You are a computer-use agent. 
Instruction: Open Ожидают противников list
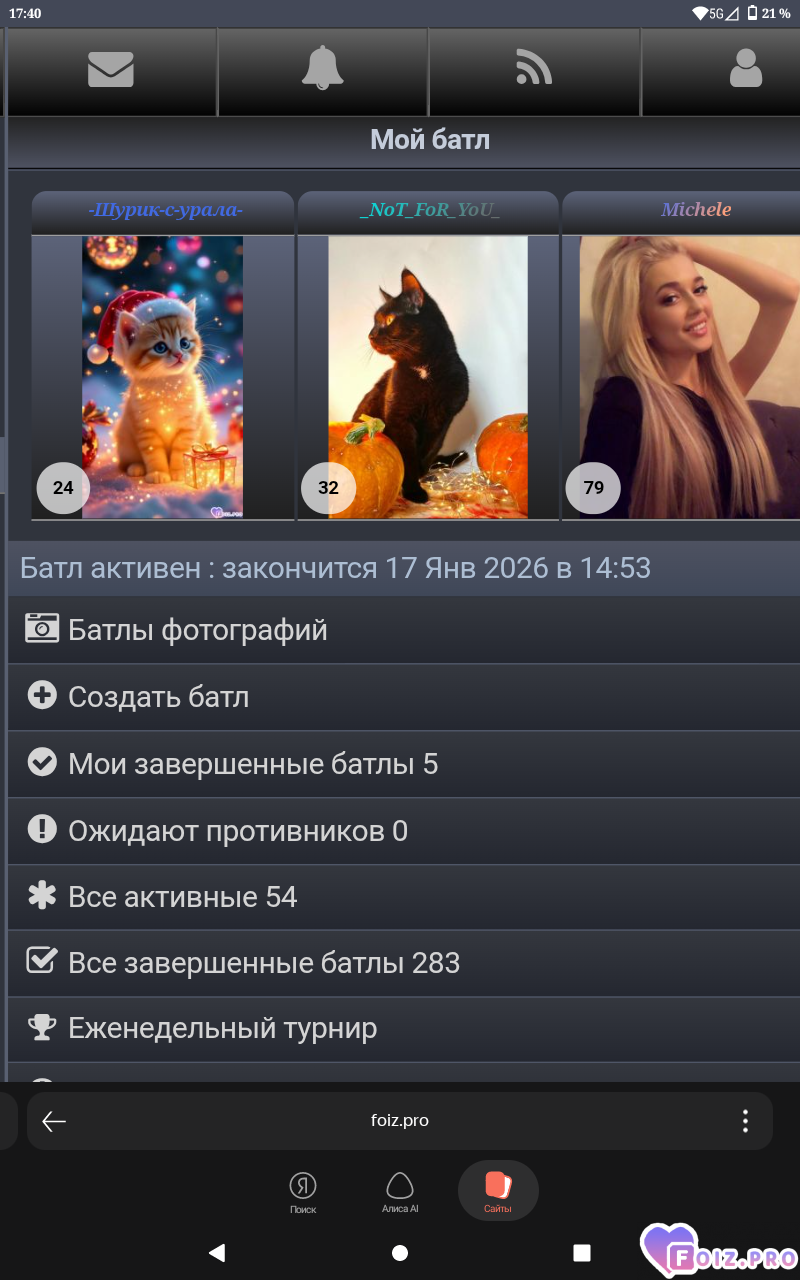coord(238,831)
